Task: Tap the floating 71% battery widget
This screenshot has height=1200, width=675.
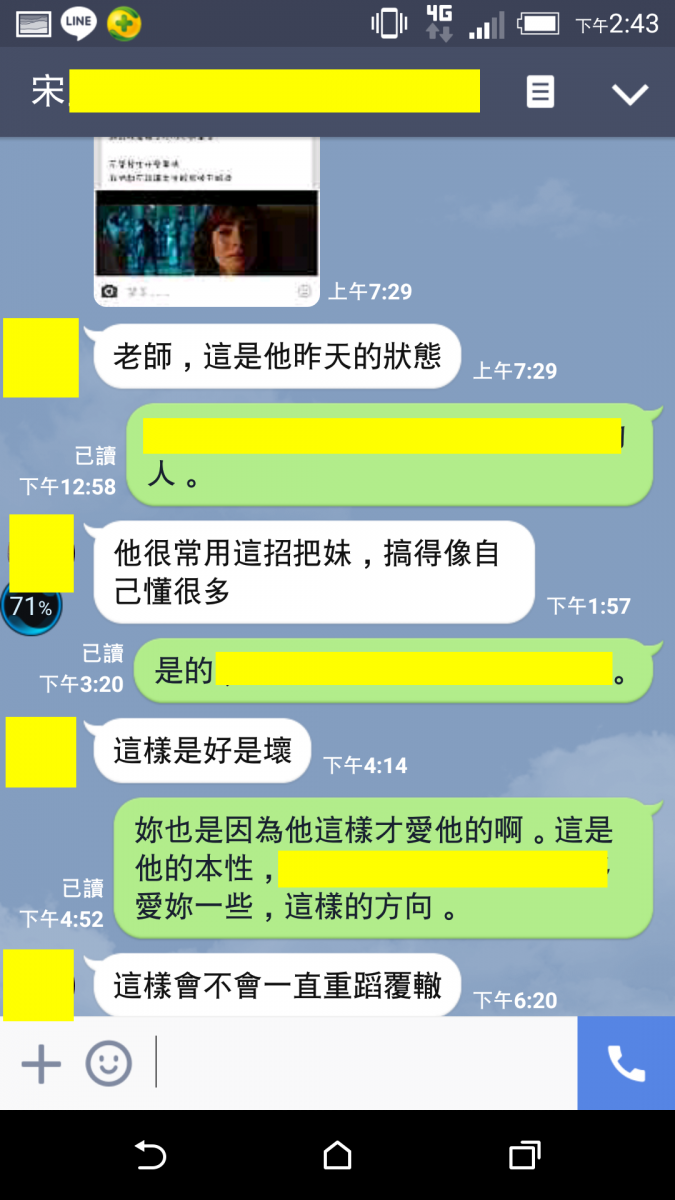Action: coord(30,607)
